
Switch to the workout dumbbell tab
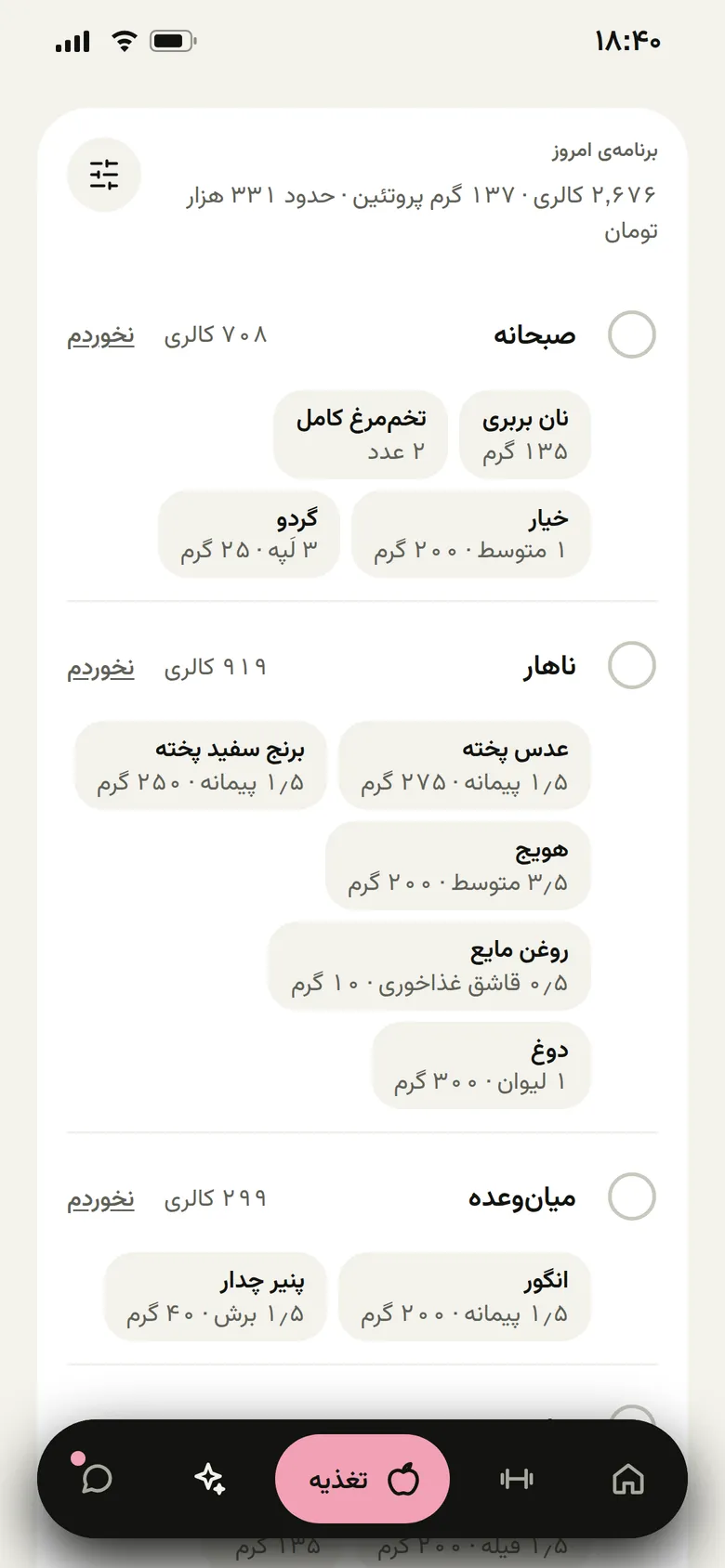point(517,1479)
